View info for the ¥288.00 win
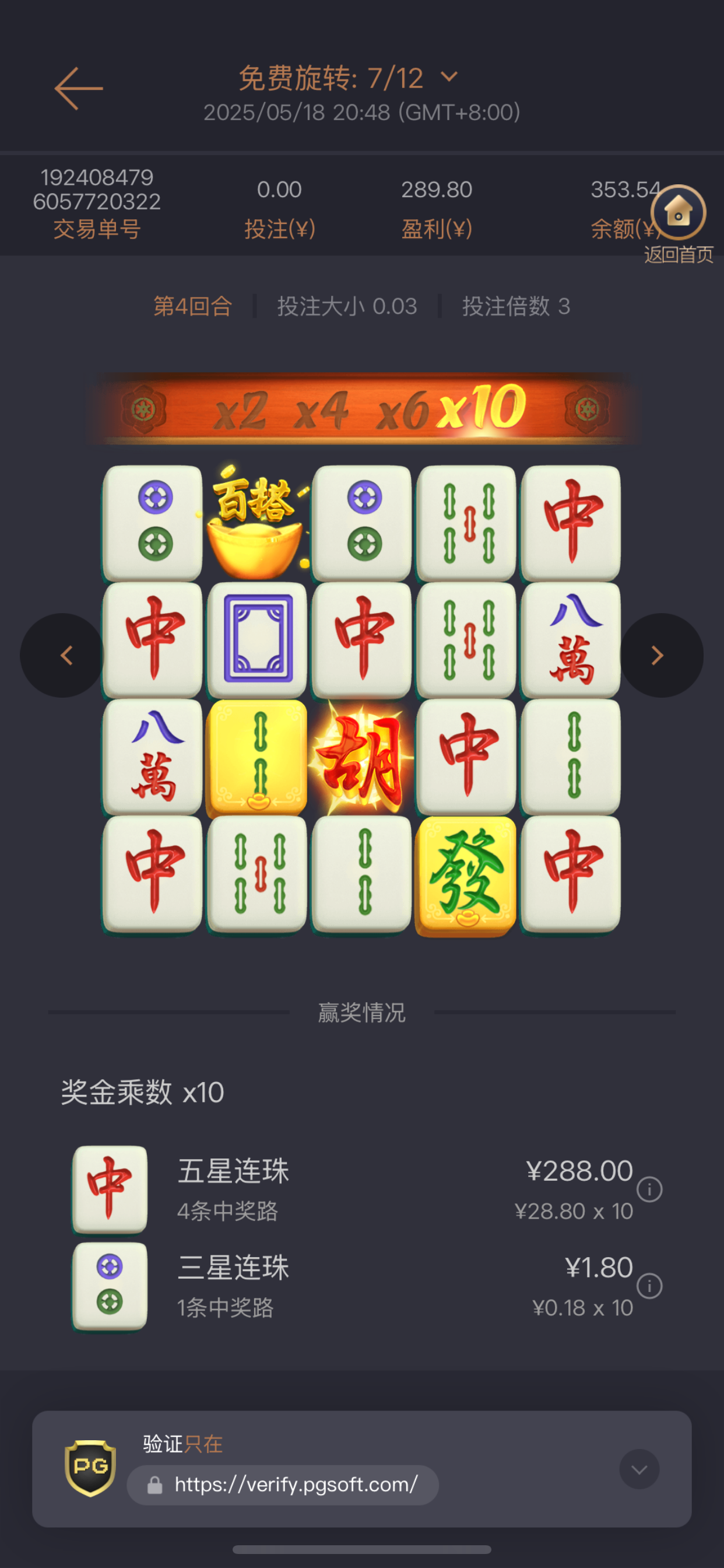724x1568 pixels. coord(649,1189)
